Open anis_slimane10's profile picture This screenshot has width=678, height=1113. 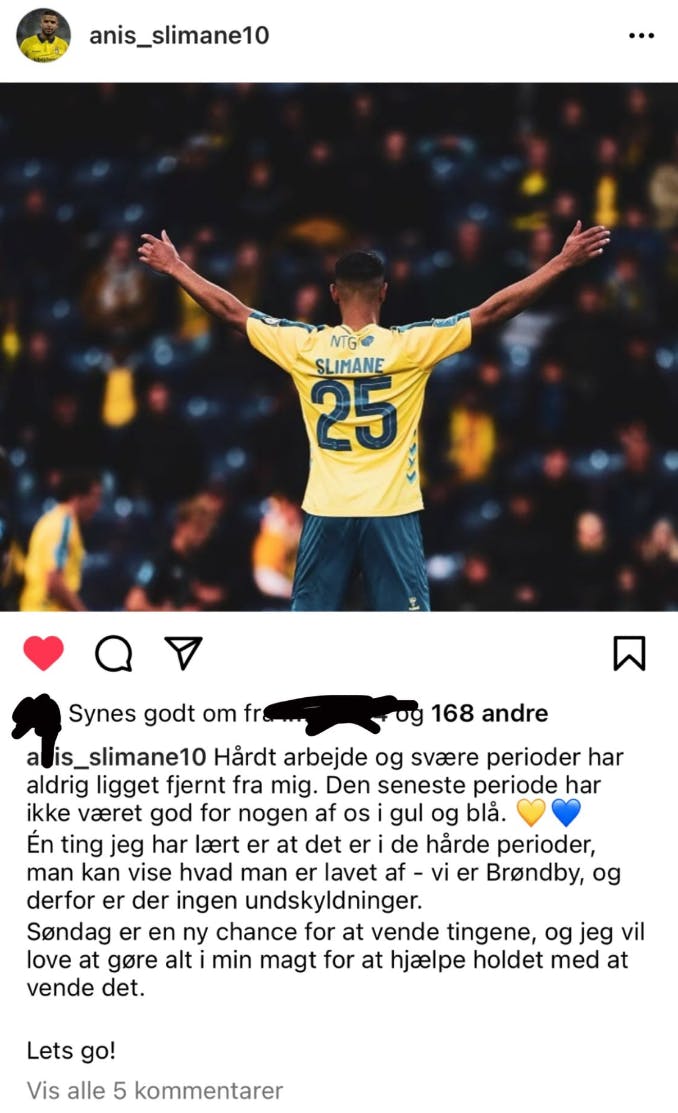[x=43, y=36]
